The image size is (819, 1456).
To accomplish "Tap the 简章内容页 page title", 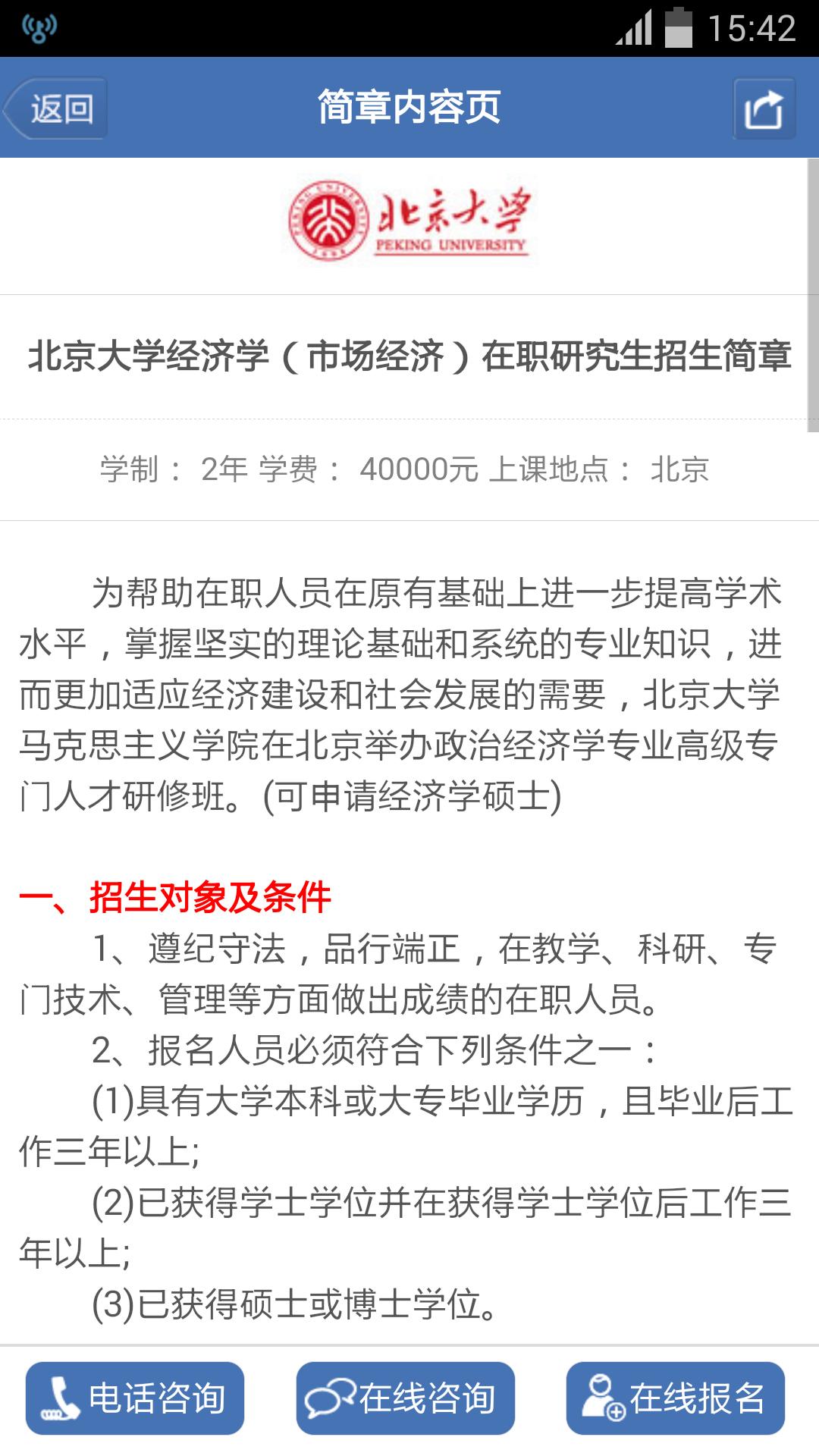I will click(x=409, y=106).
